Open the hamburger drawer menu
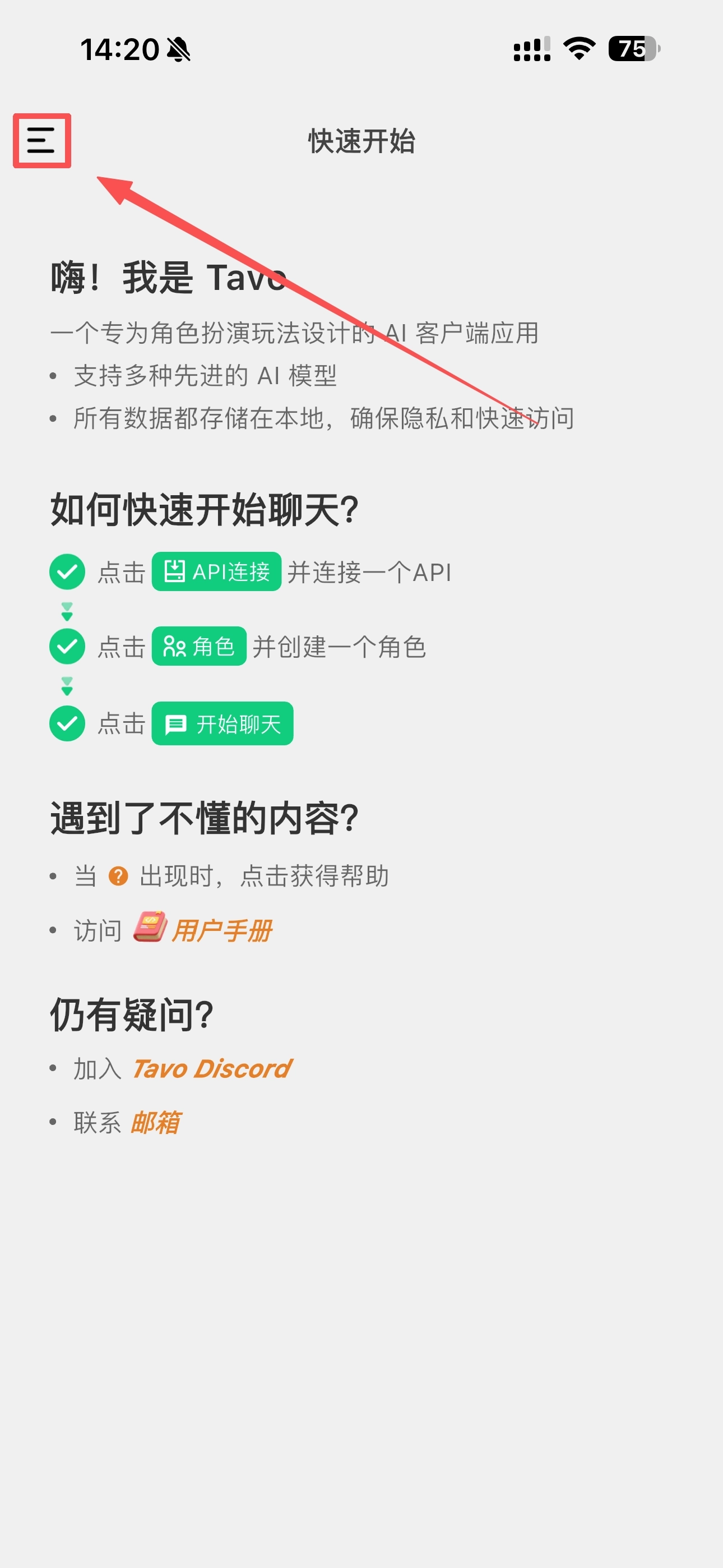The width and height of the screenshot is (723, 1568). [41, 141]
